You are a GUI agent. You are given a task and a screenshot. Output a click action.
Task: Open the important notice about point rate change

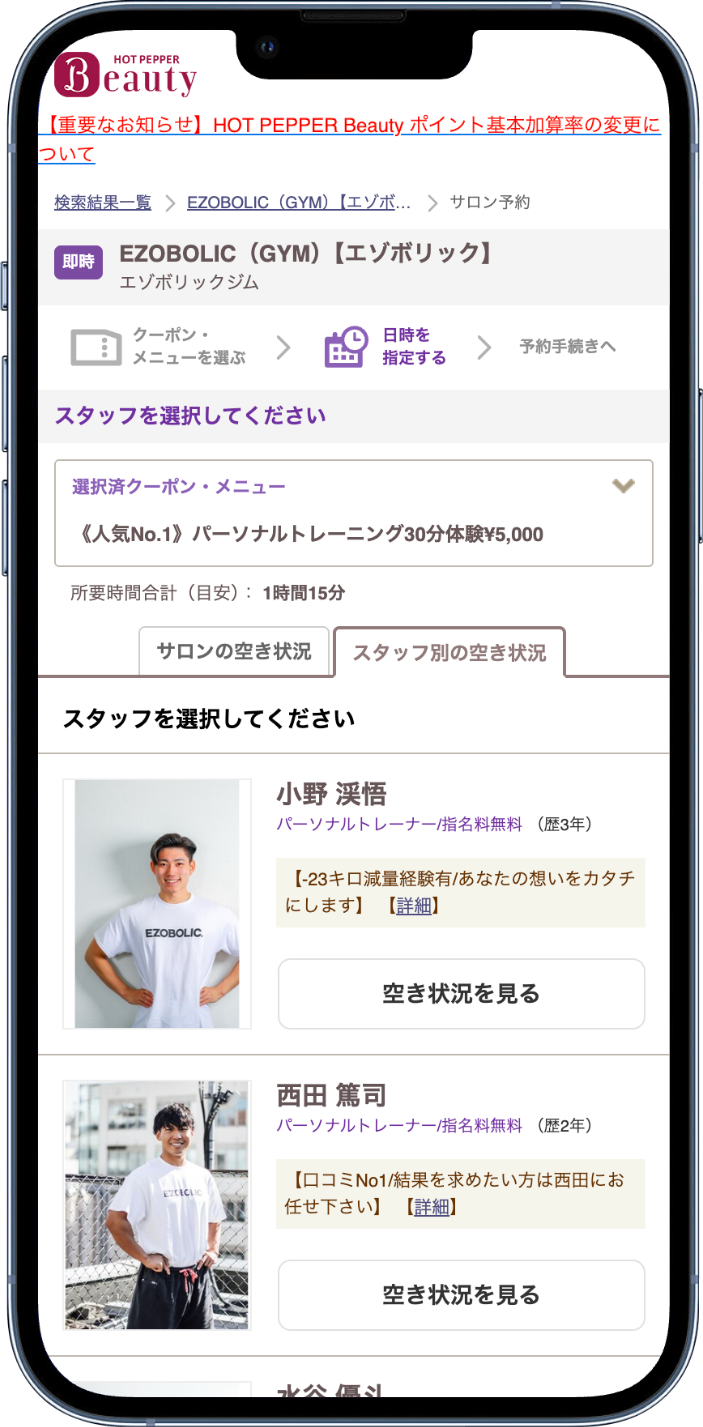pyautogui.click(x=350, y=127)
